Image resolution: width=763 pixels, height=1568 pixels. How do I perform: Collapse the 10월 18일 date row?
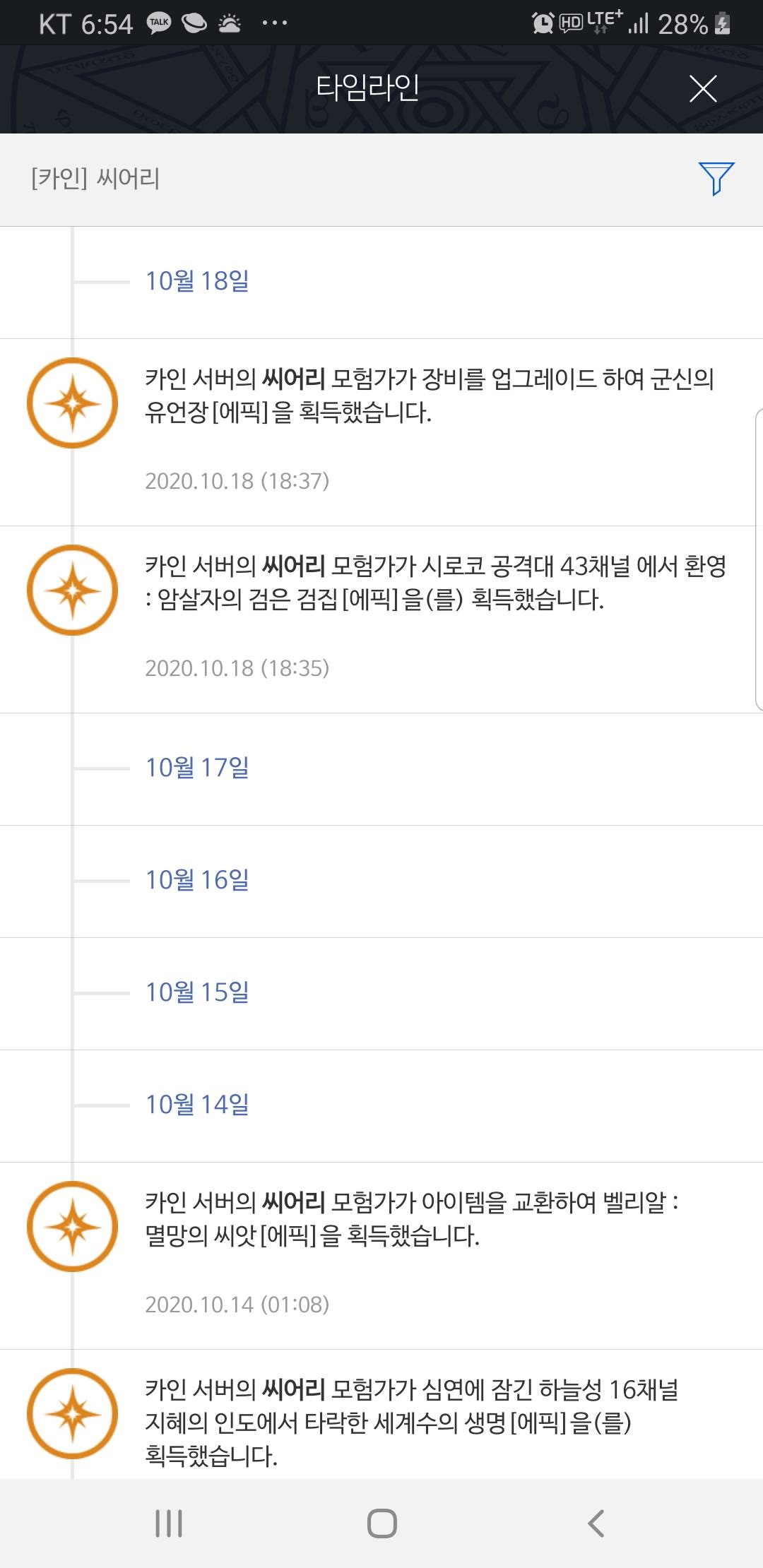click(381, 283)
